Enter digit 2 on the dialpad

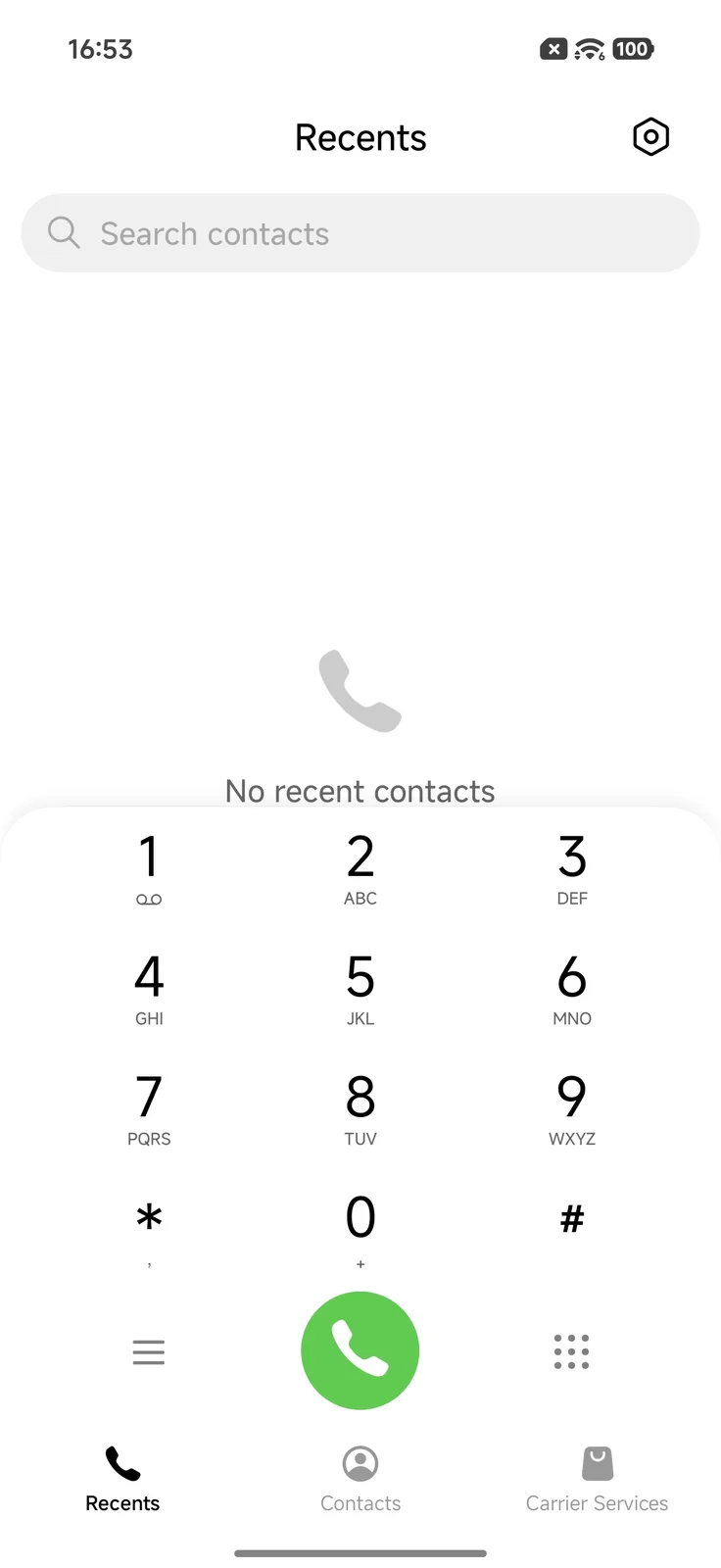[x=360, y=867]
